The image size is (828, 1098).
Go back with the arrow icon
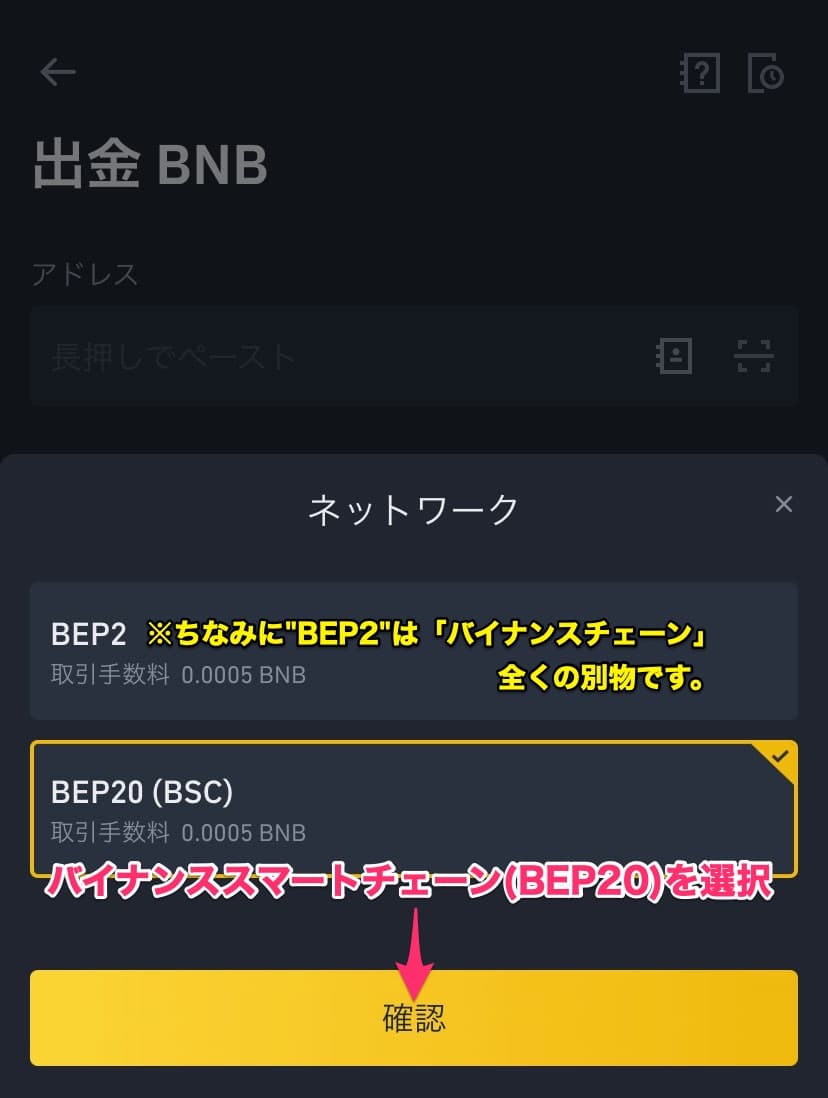pyautogui.click(x=58, y=72)
